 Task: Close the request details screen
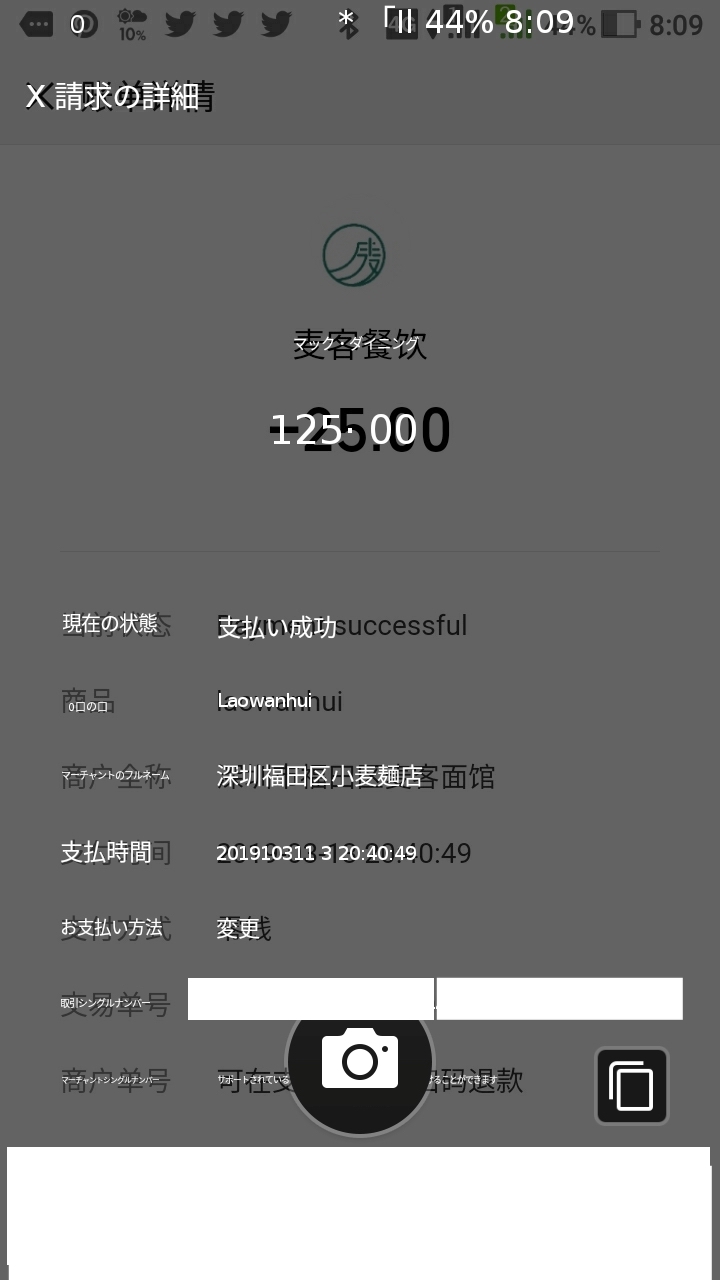[36, 96]
